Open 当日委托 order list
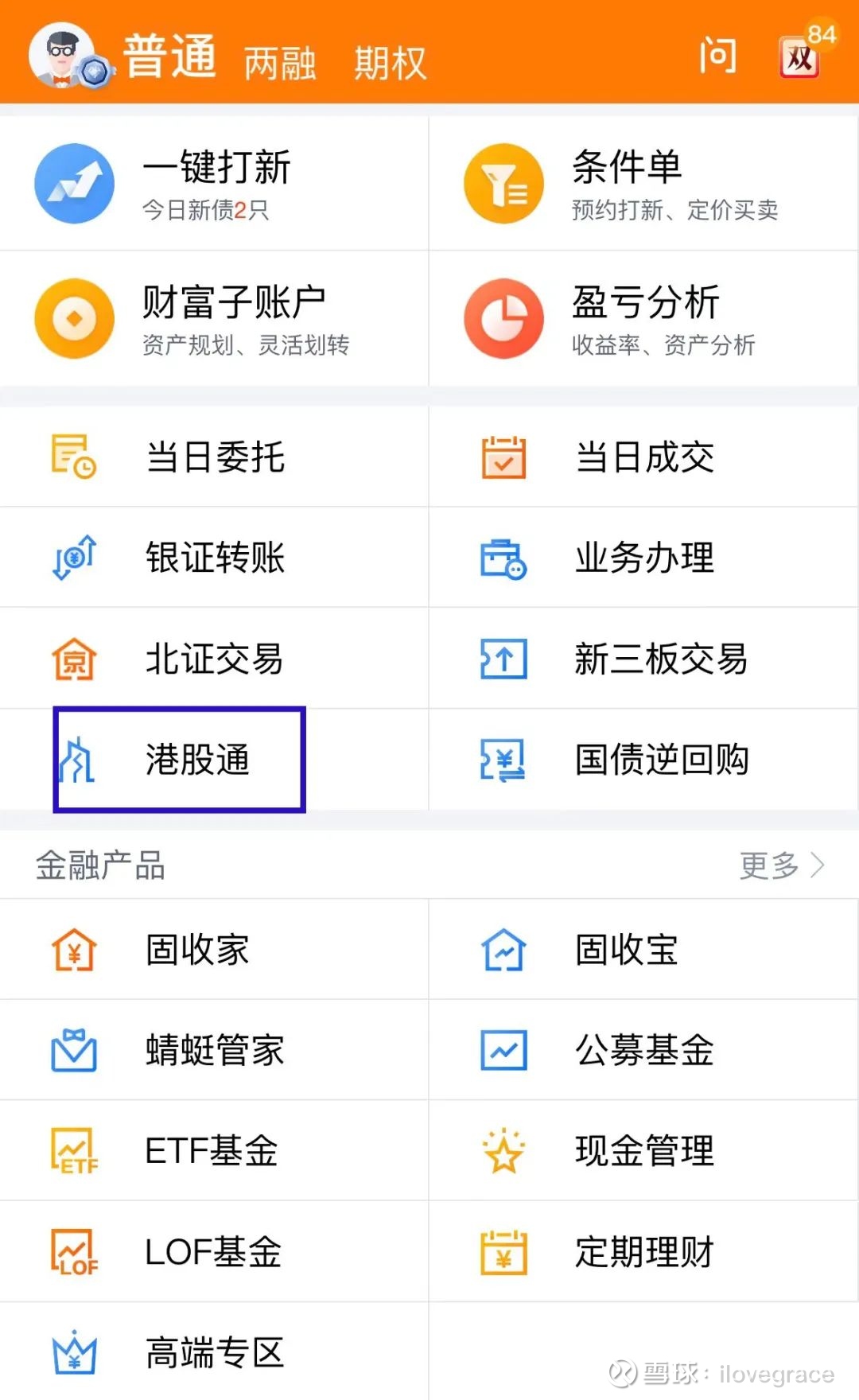Image resolution: width=859 pixels, height=1400 pixels. [74, 456]
